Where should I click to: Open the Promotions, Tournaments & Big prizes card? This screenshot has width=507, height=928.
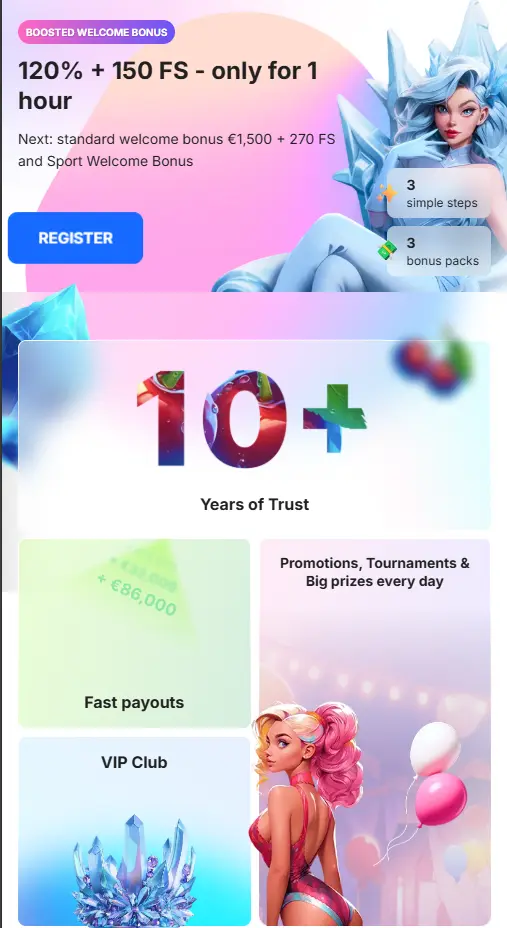375,732
